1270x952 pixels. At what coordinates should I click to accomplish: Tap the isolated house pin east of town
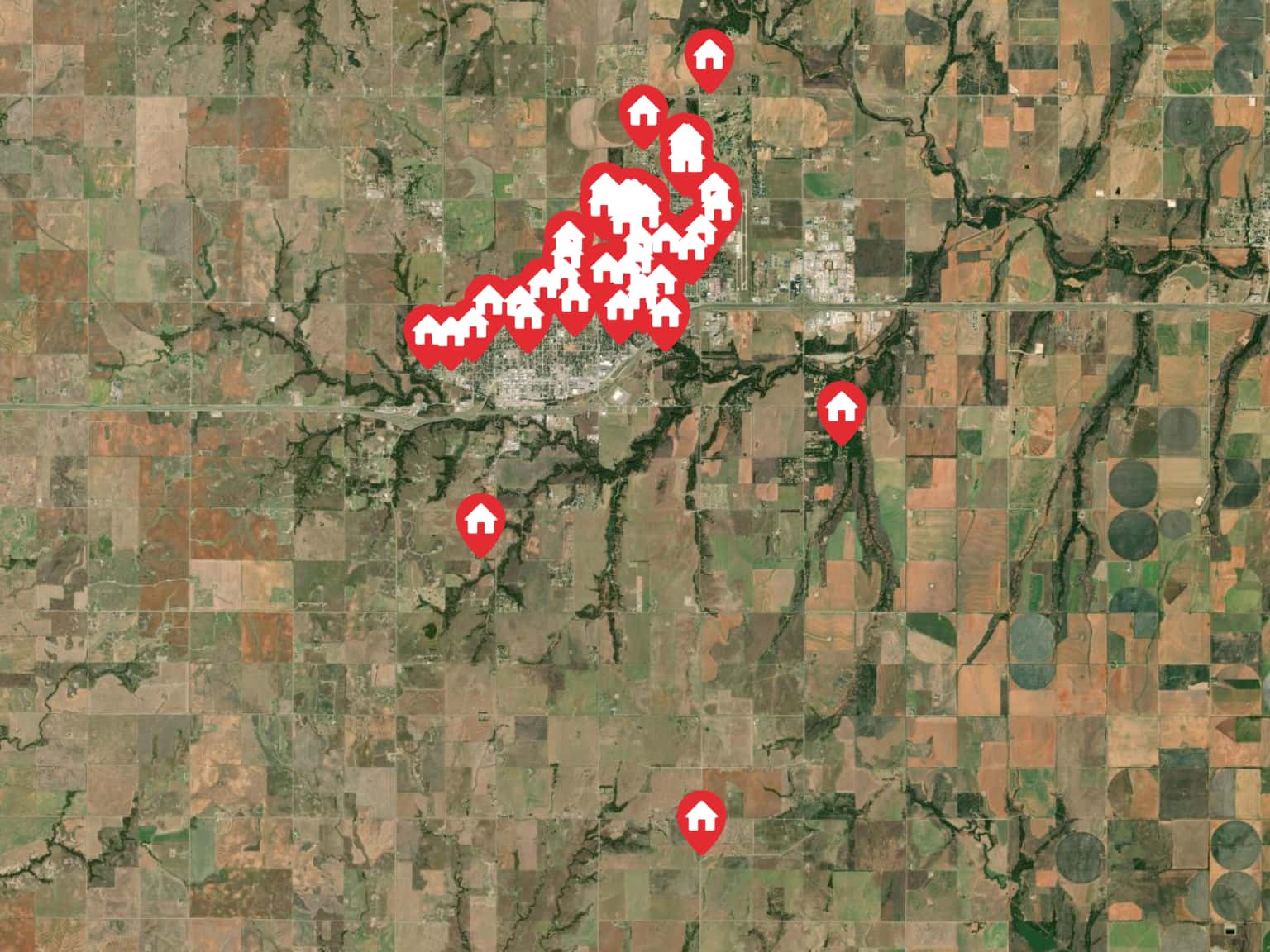(841, 407)
